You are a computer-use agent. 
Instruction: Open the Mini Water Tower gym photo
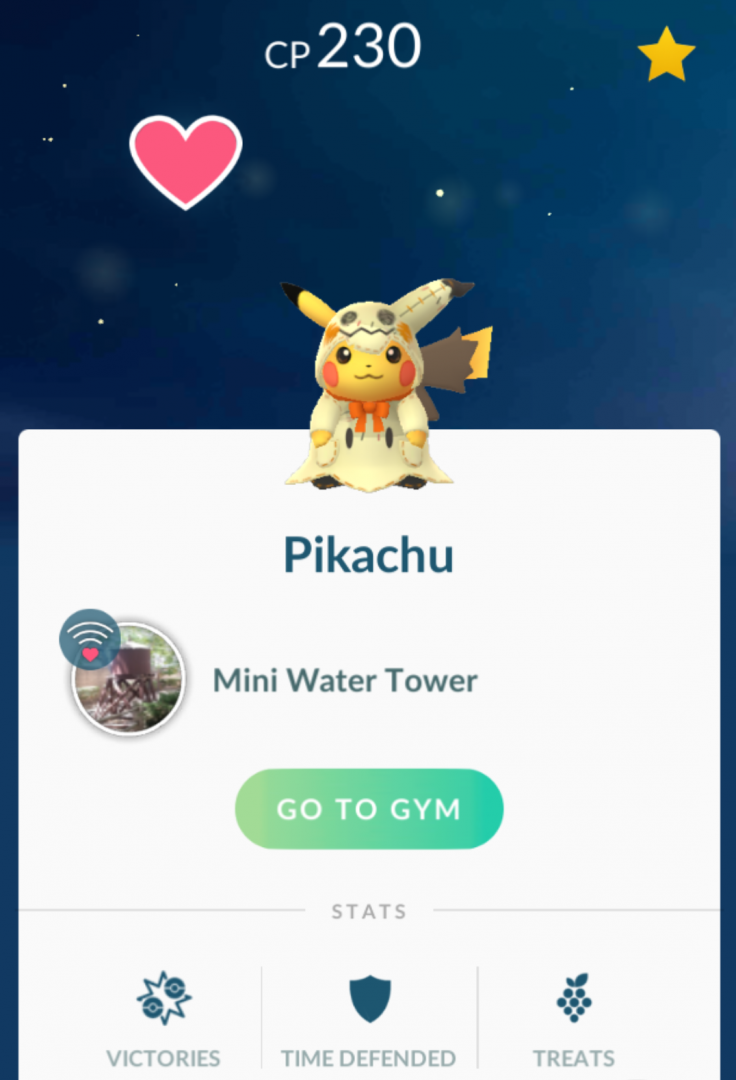[x=128, y=681]
